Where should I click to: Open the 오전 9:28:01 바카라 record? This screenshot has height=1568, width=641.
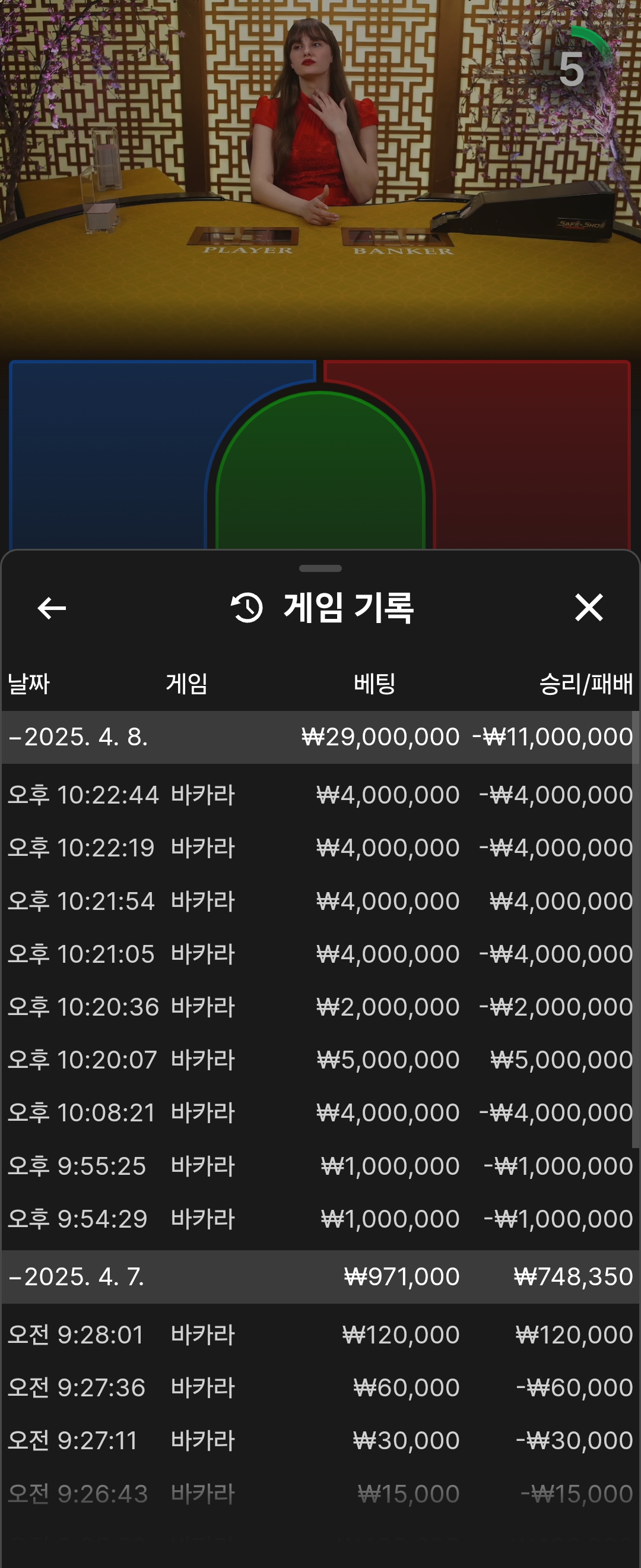click(x=320, y=1334)
